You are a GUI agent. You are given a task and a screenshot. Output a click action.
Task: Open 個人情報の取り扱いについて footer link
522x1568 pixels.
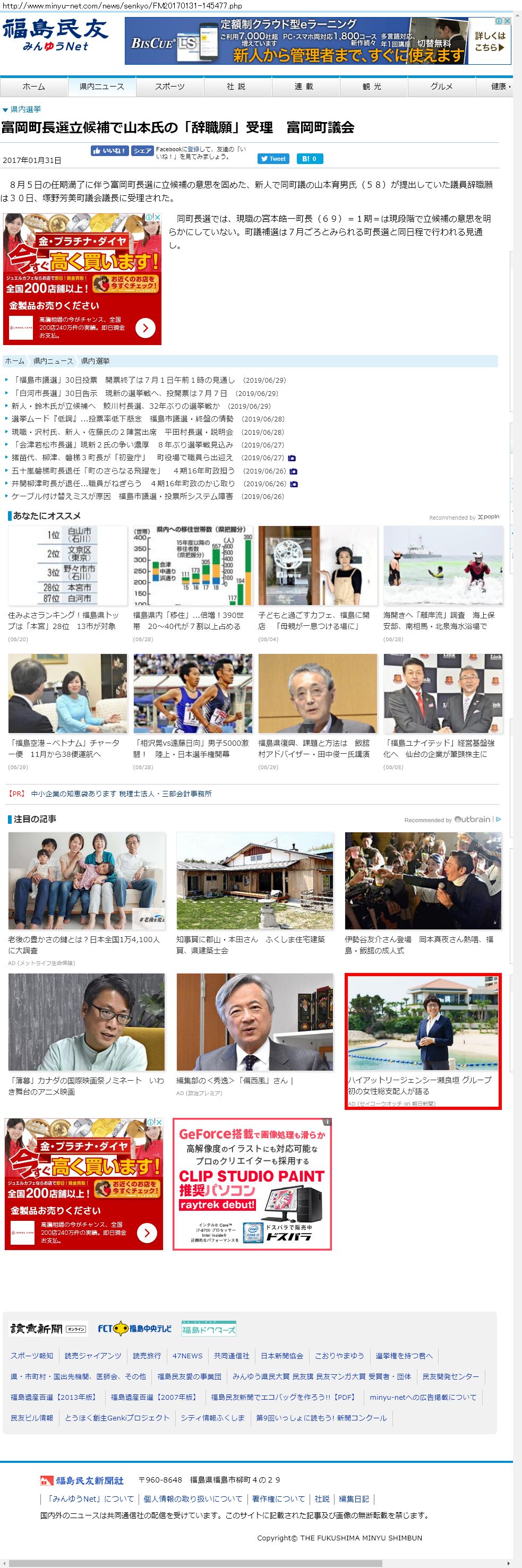(192, 1498)
